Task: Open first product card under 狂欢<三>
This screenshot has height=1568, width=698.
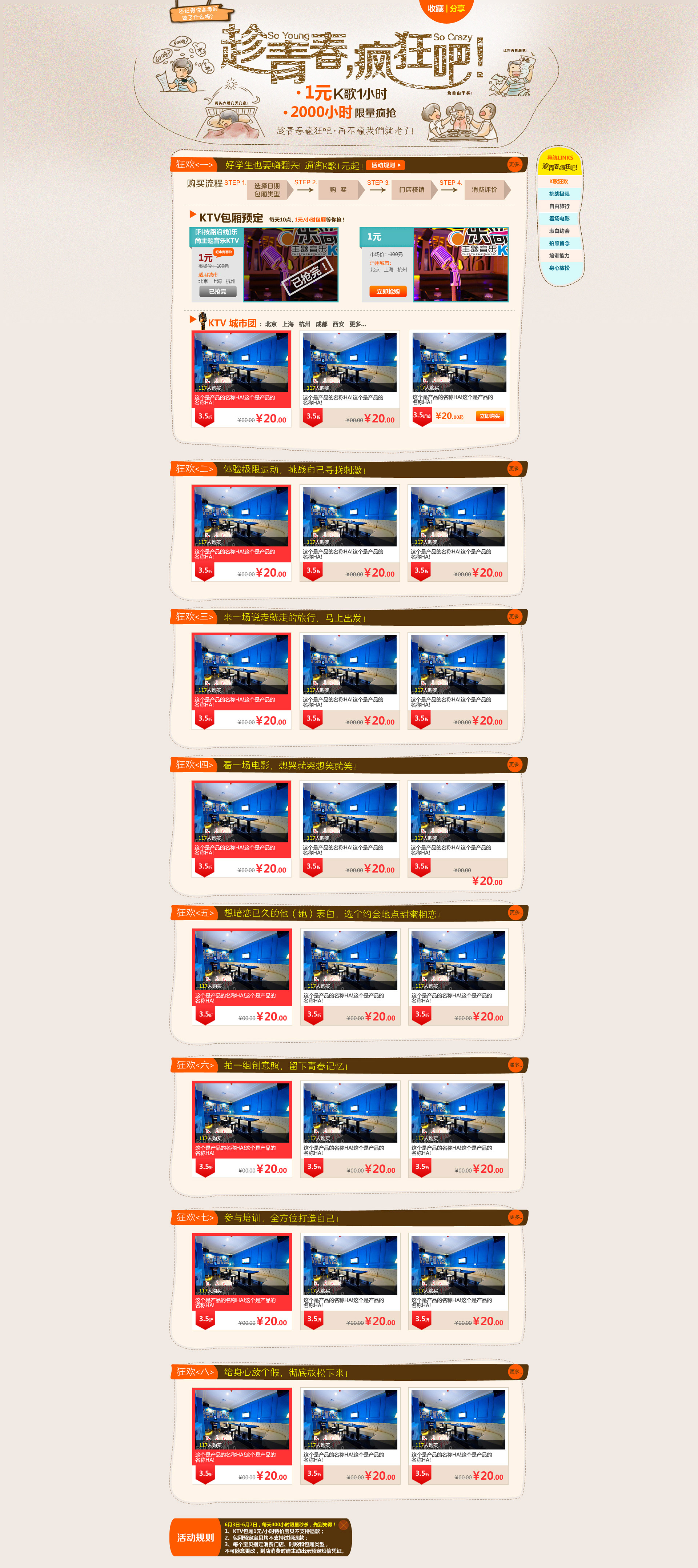Action: (x=241, y=680)
